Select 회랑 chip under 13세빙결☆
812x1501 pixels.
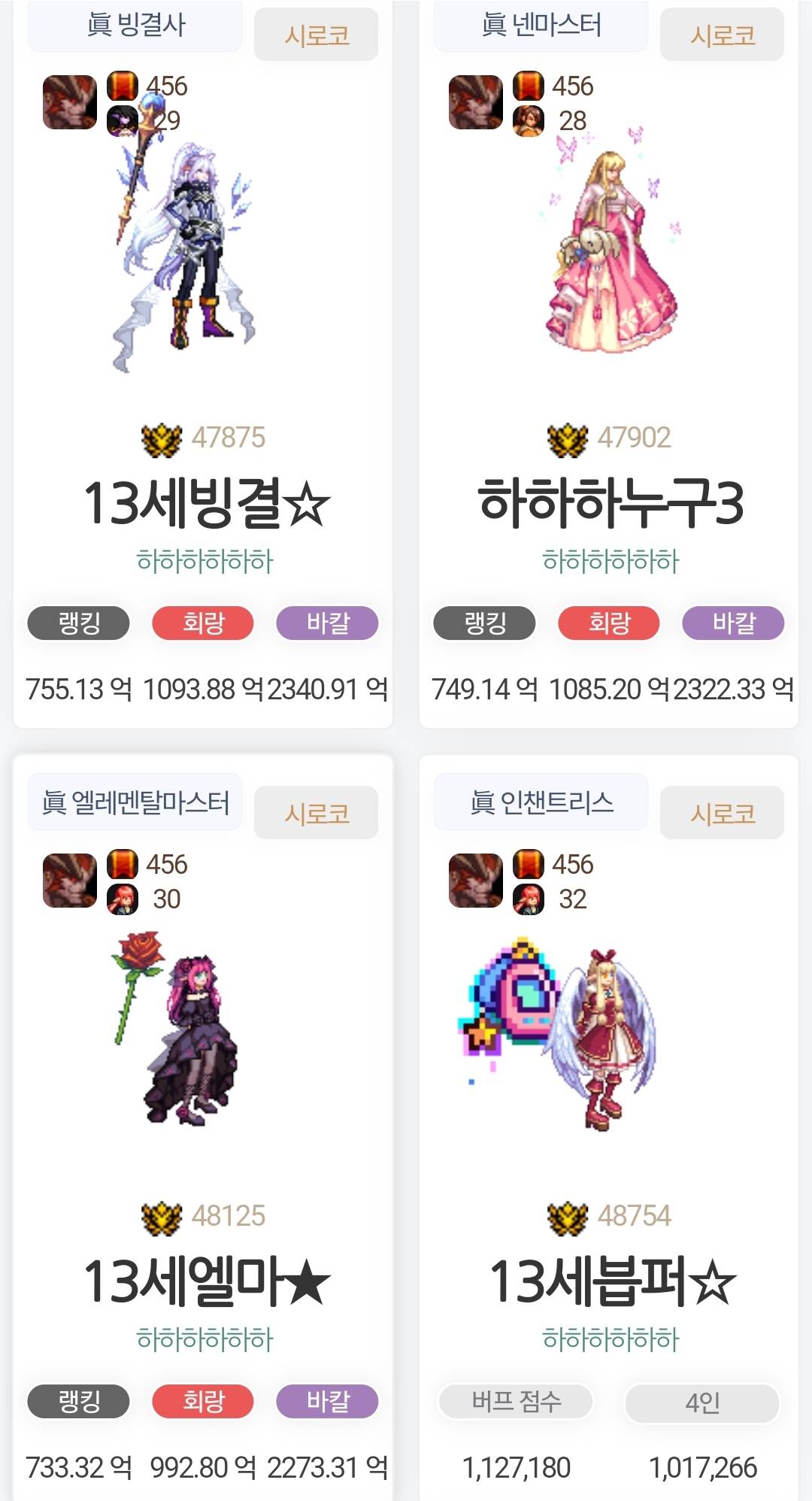point(203,623)
